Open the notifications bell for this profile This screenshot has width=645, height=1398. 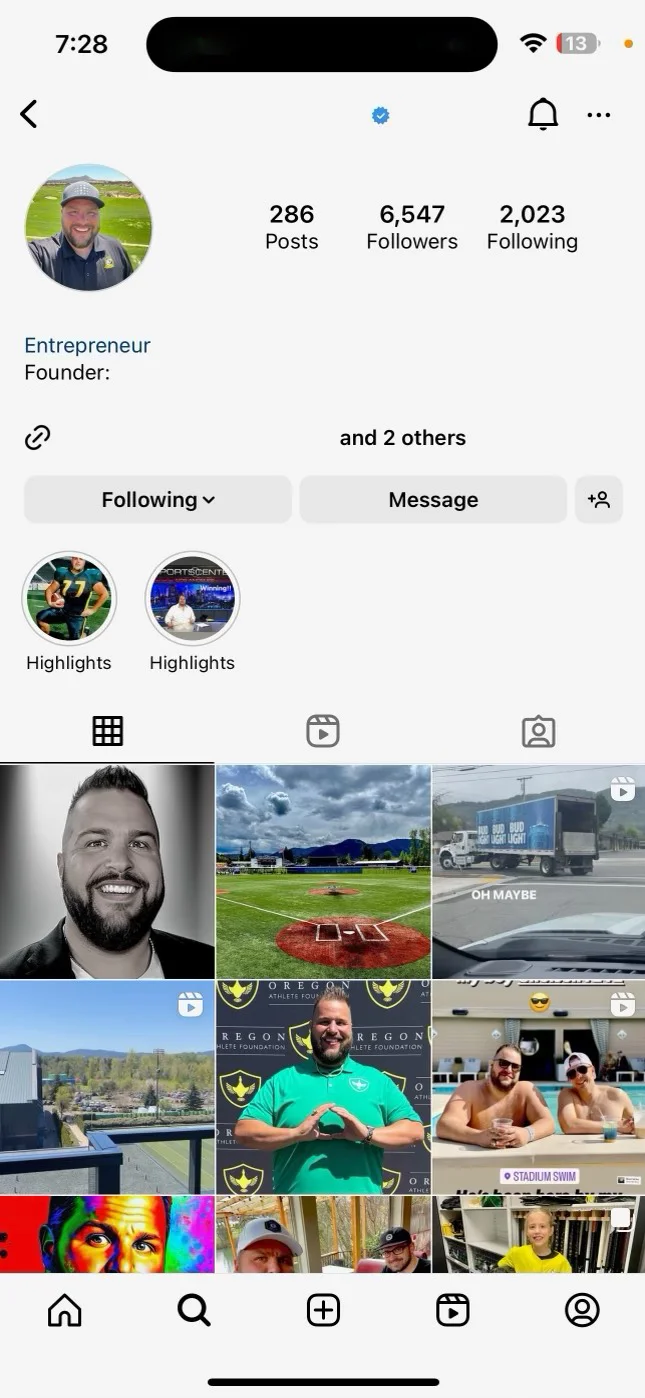coord(543,115)
